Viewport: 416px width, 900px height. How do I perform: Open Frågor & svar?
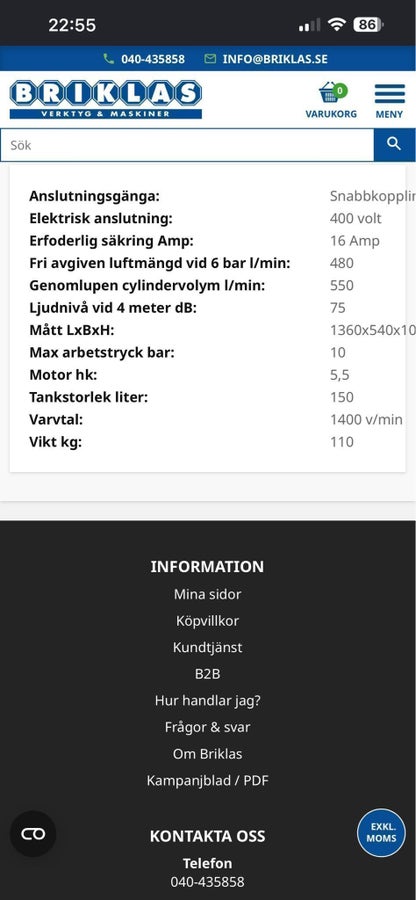coord(208,727)
